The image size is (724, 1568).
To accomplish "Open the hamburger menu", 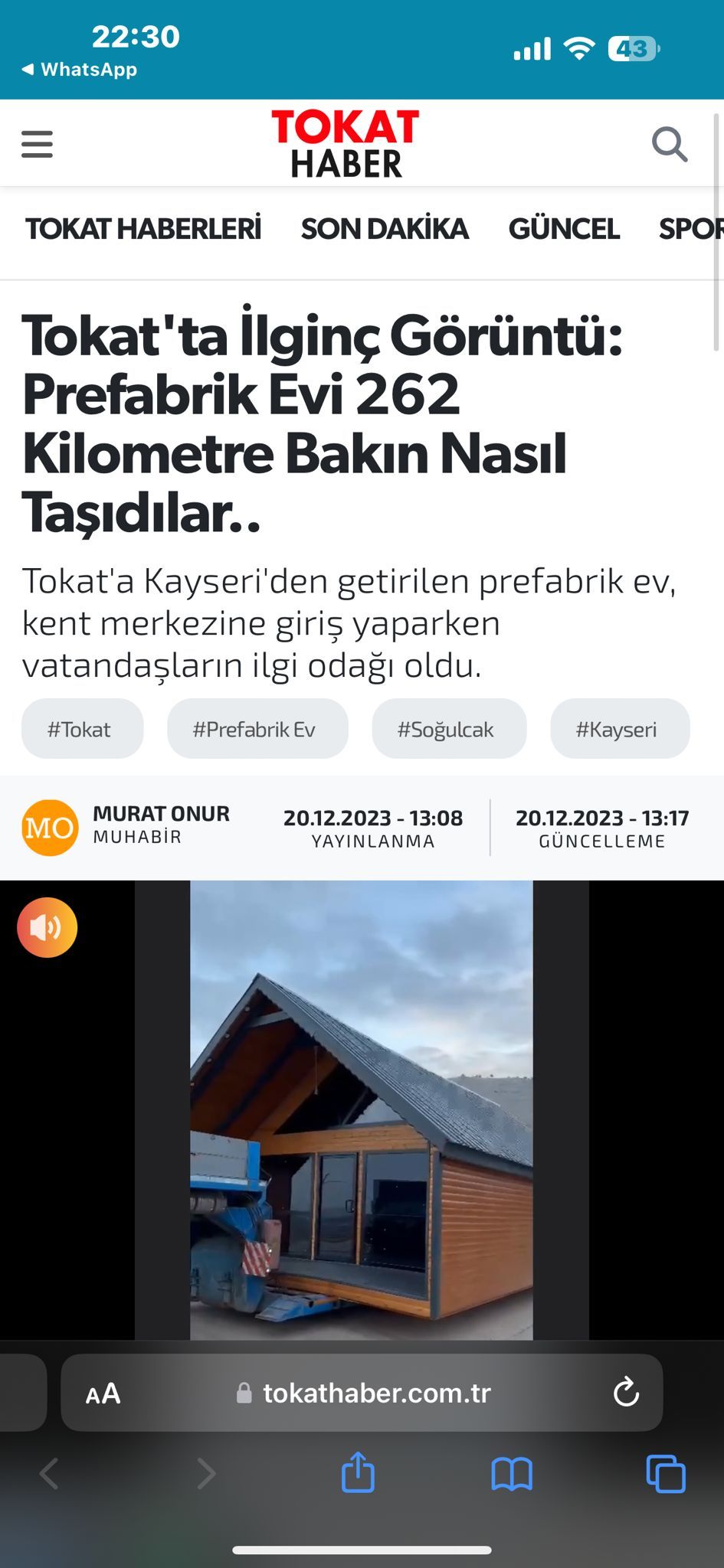I will click(37, 144).
